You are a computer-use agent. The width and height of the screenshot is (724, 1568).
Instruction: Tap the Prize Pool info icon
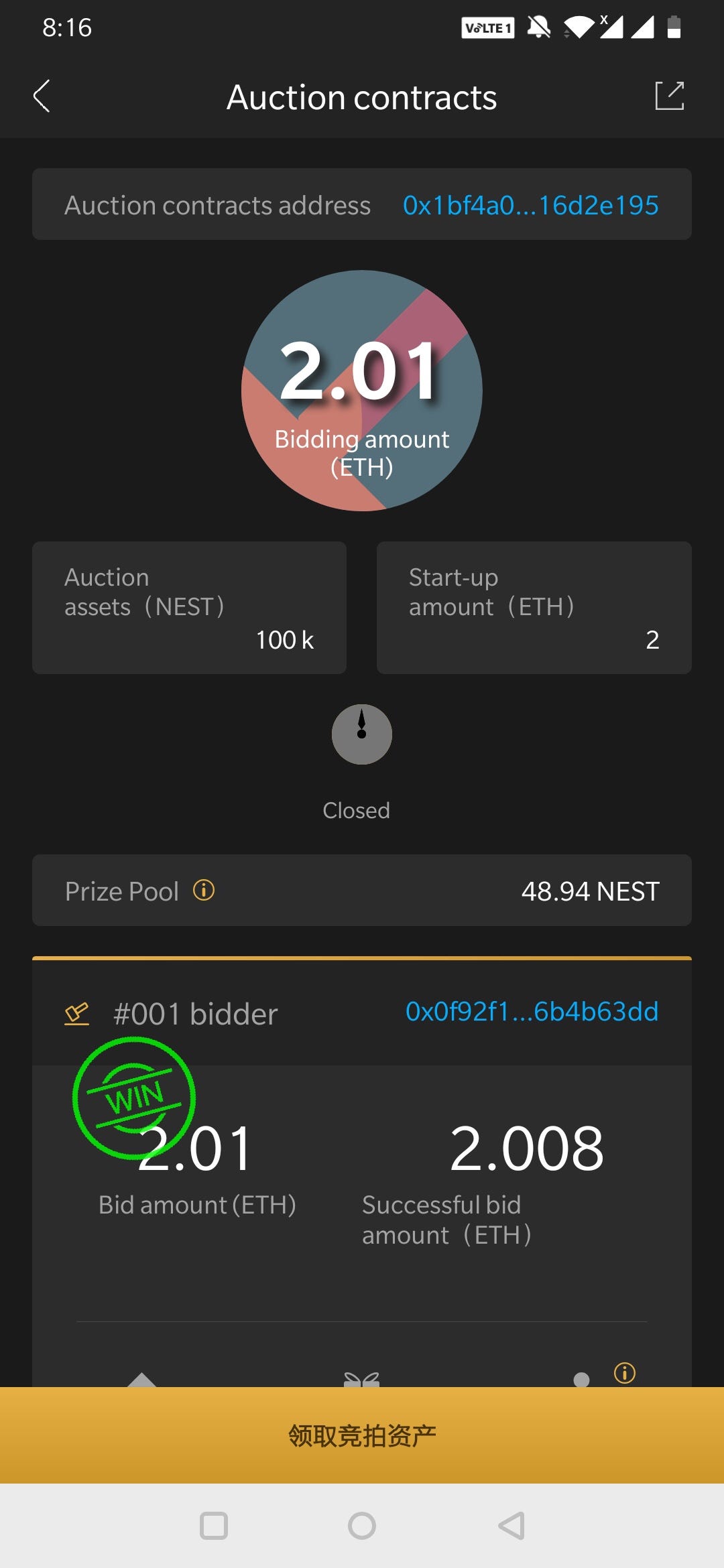tap(204, 890)
